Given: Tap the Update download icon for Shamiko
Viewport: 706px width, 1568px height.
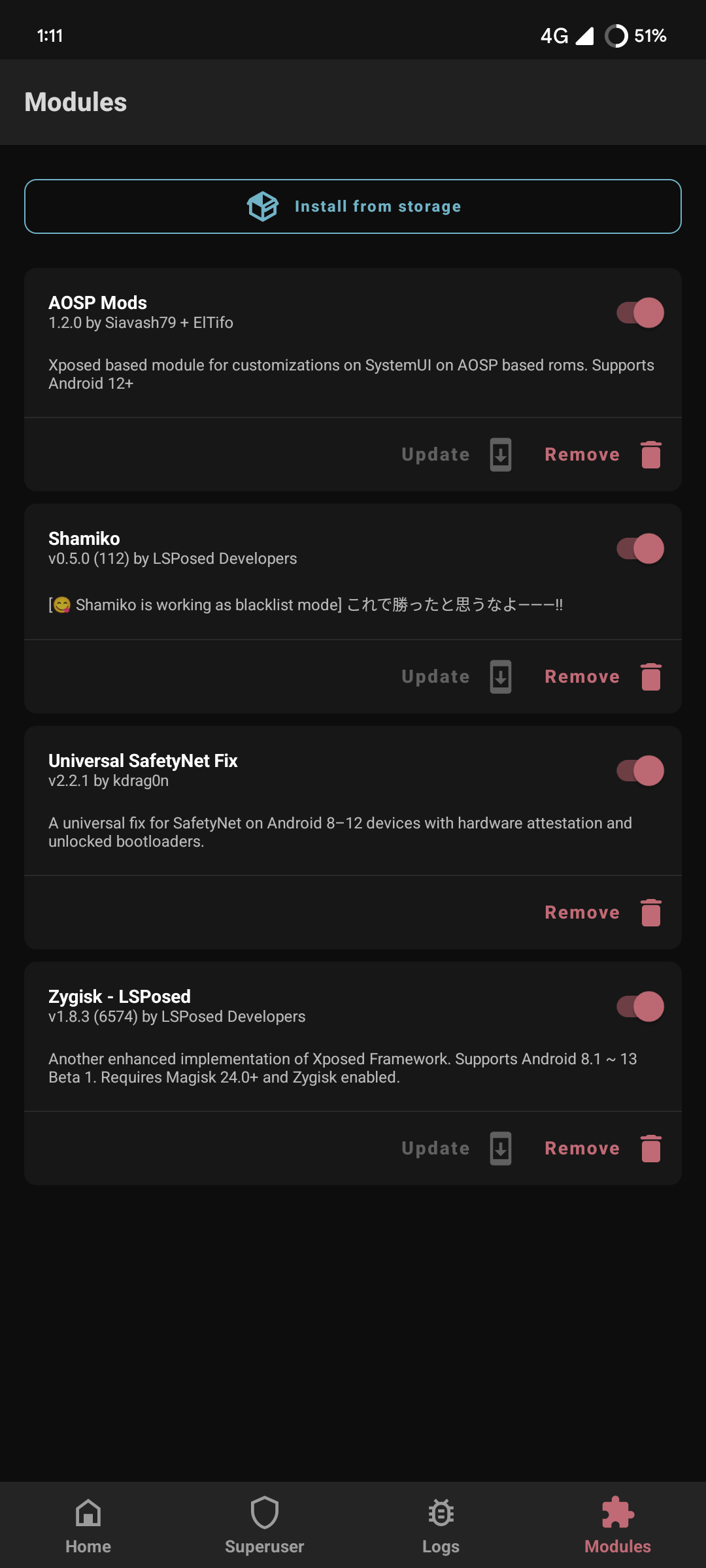Looking at the screenshot, I should (x=499, y=677).
